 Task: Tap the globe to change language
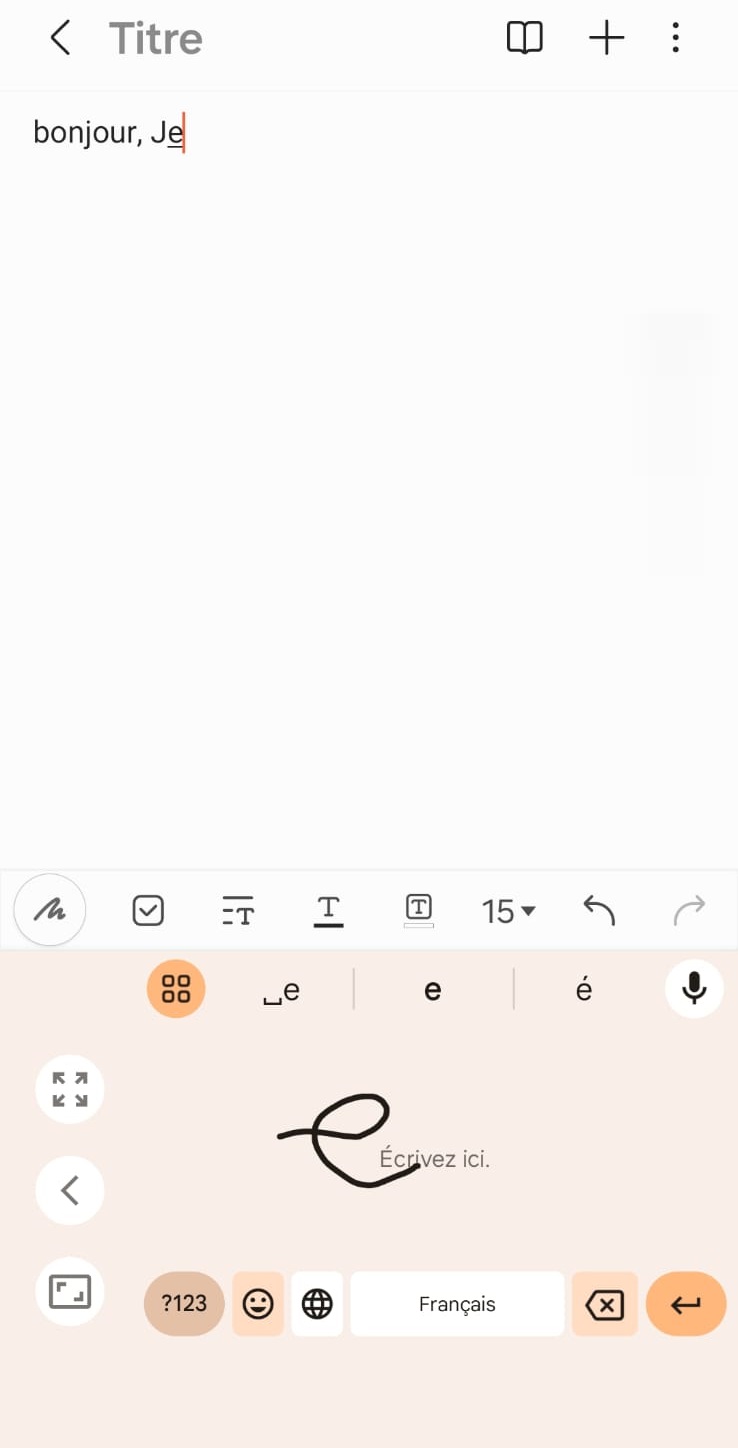point(317,1304)
